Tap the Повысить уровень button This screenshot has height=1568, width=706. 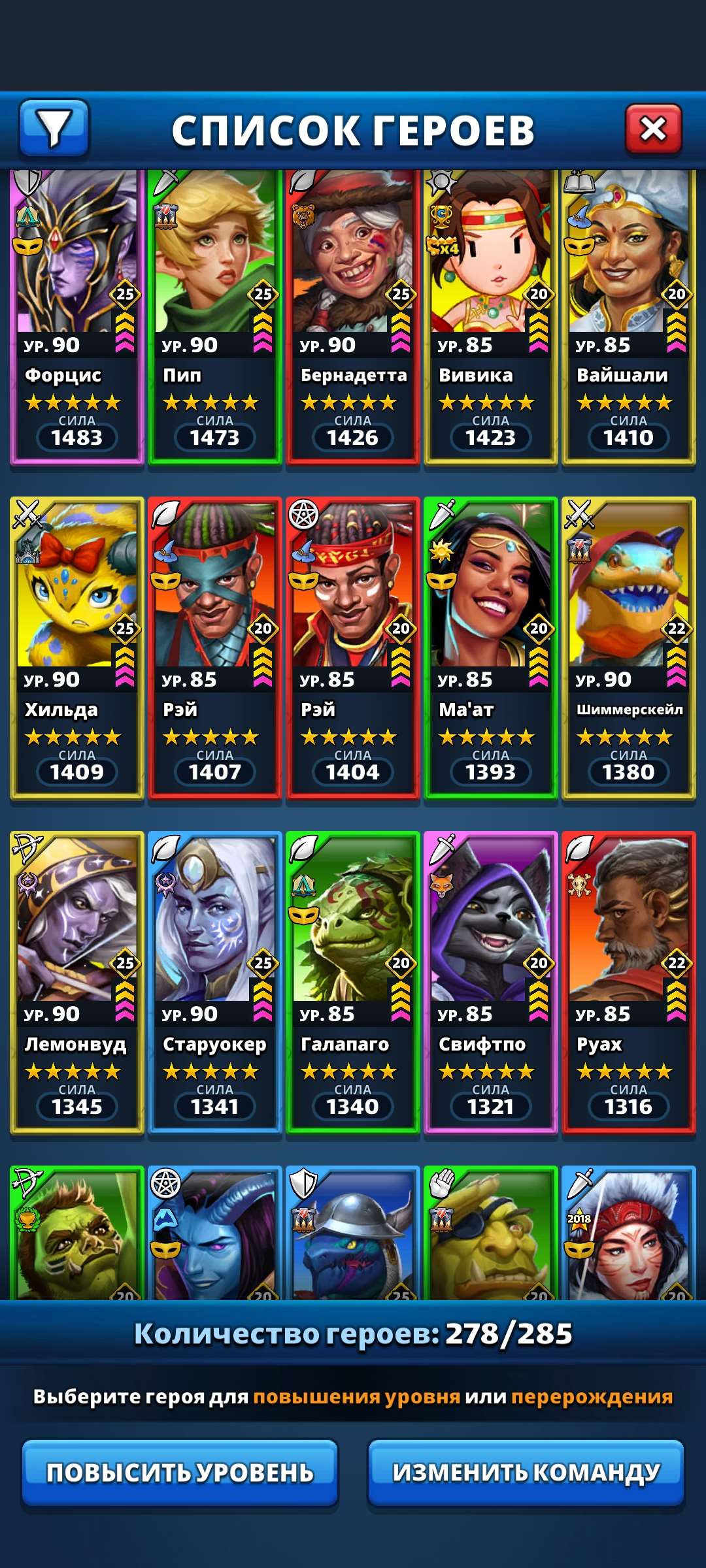pyautogui.click(x=180, y=1472)
